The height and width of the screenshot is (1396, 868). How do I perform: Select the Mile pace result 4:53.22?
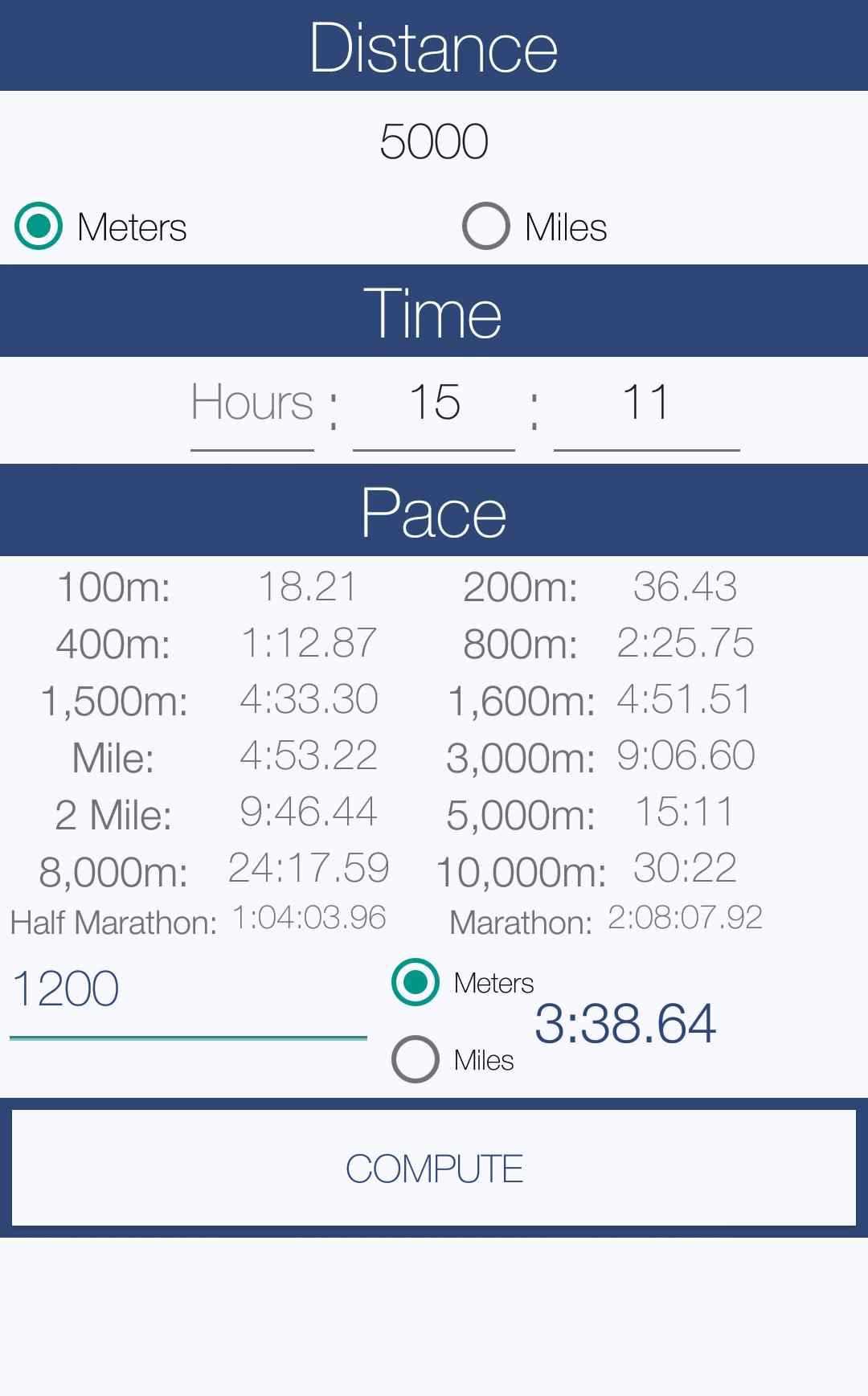coord(312,755)
